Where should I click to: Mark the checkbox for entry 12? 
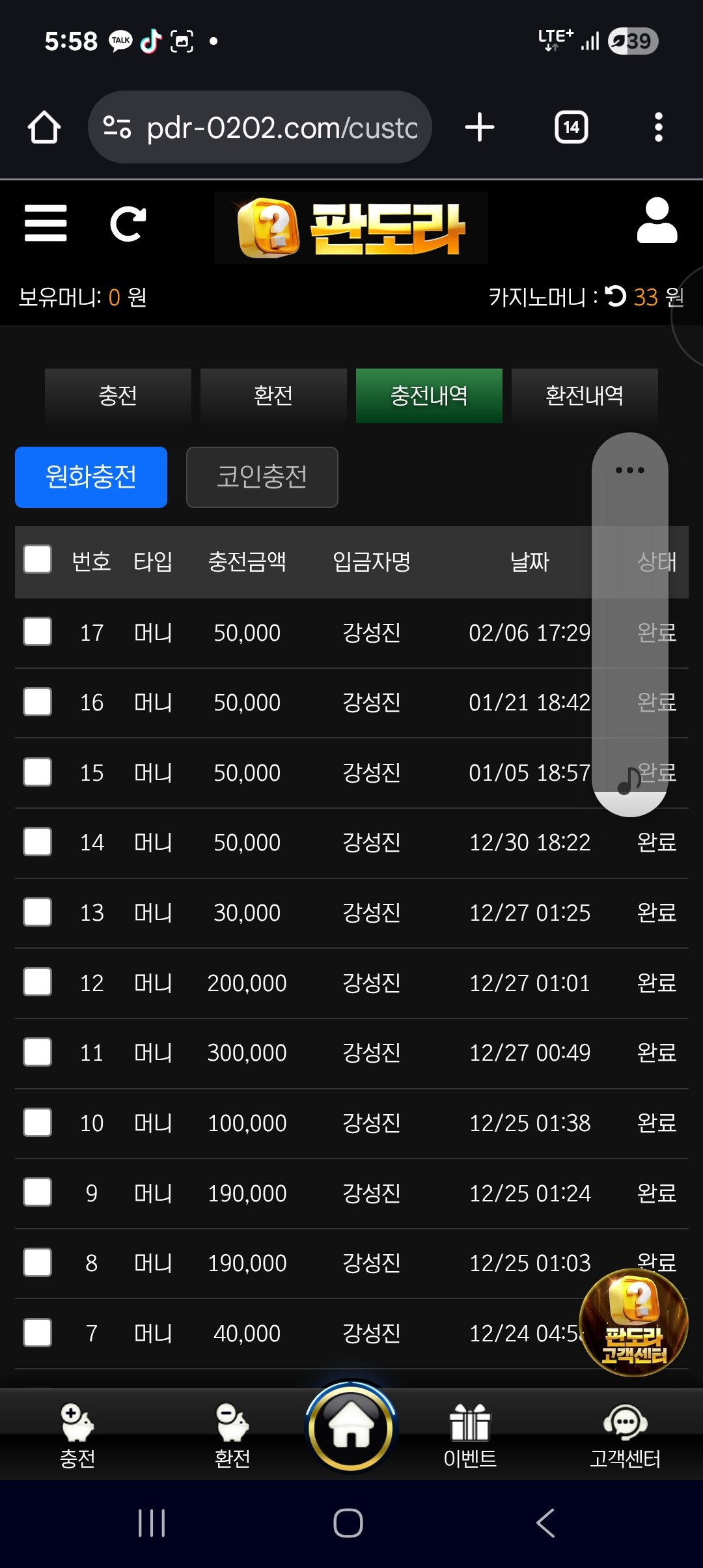(38, 982)
